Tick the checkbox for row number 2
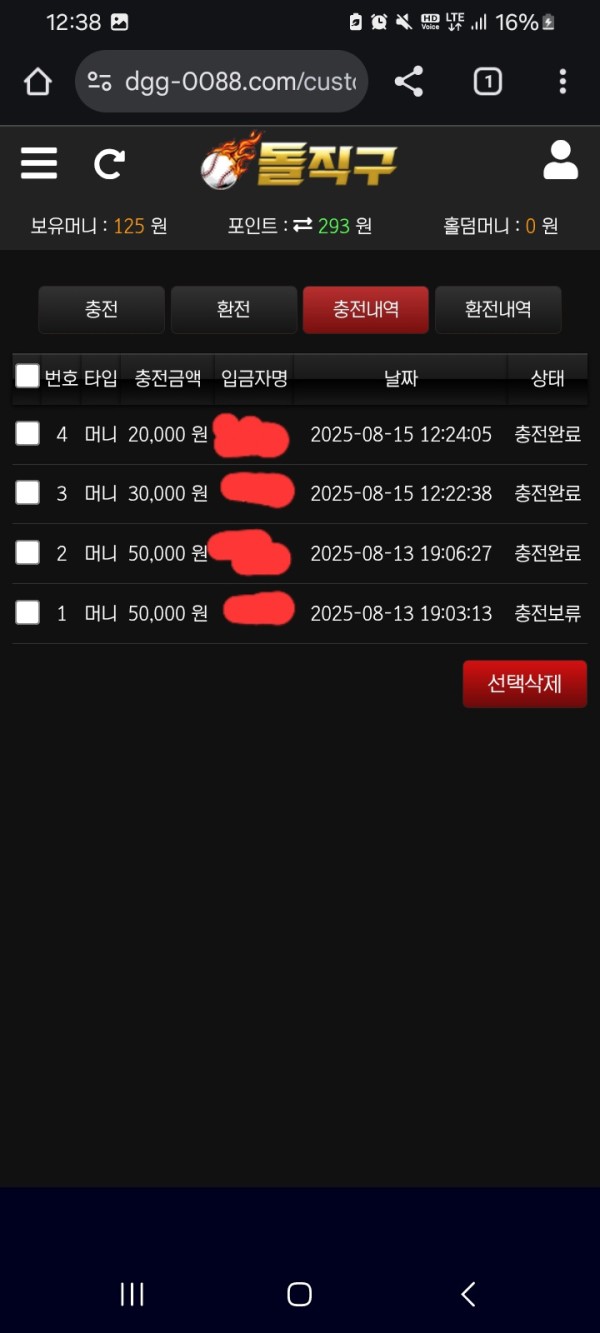This screenshot has height=1333, width=600. (27, 552)
